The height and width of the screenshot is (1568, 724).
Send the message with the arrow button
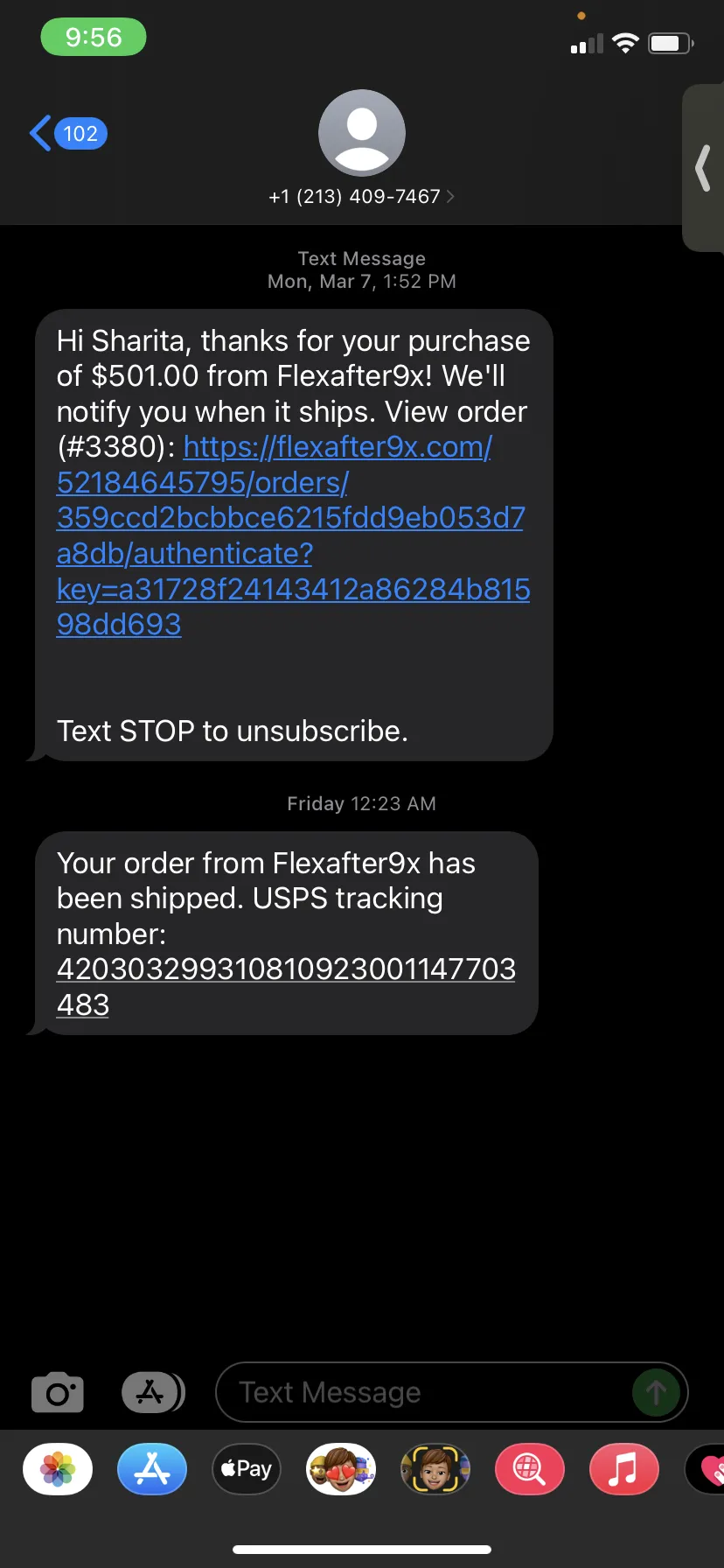click(657, 1392)
